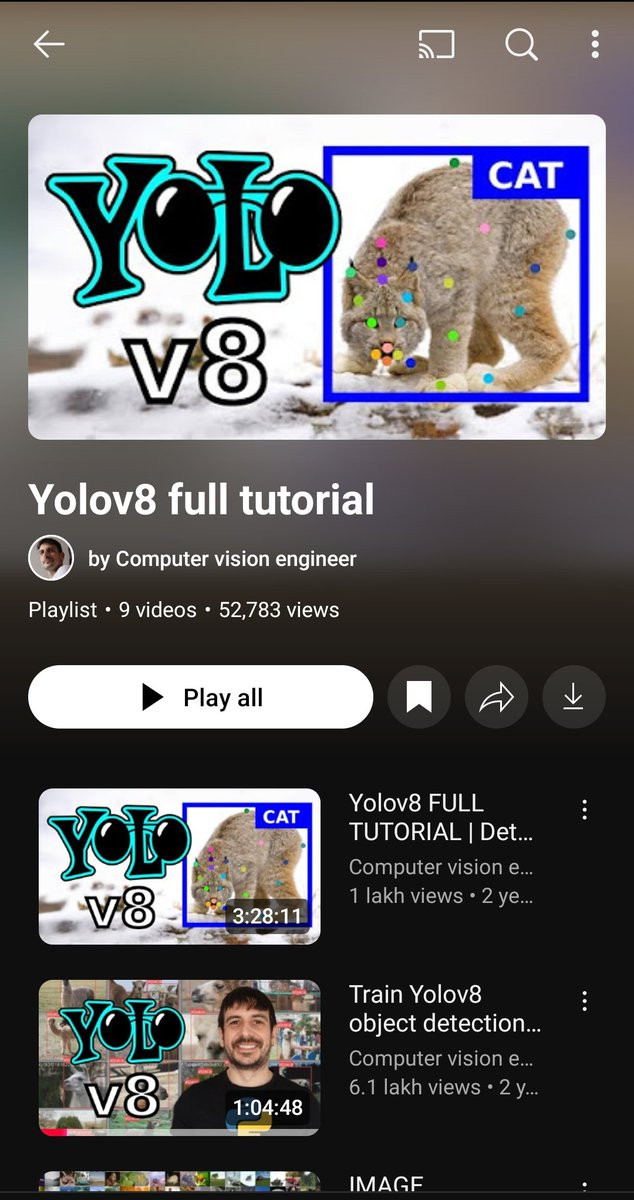Open the top-right overflow menu
The image size is (634, 1200).
tap(595, 44)
